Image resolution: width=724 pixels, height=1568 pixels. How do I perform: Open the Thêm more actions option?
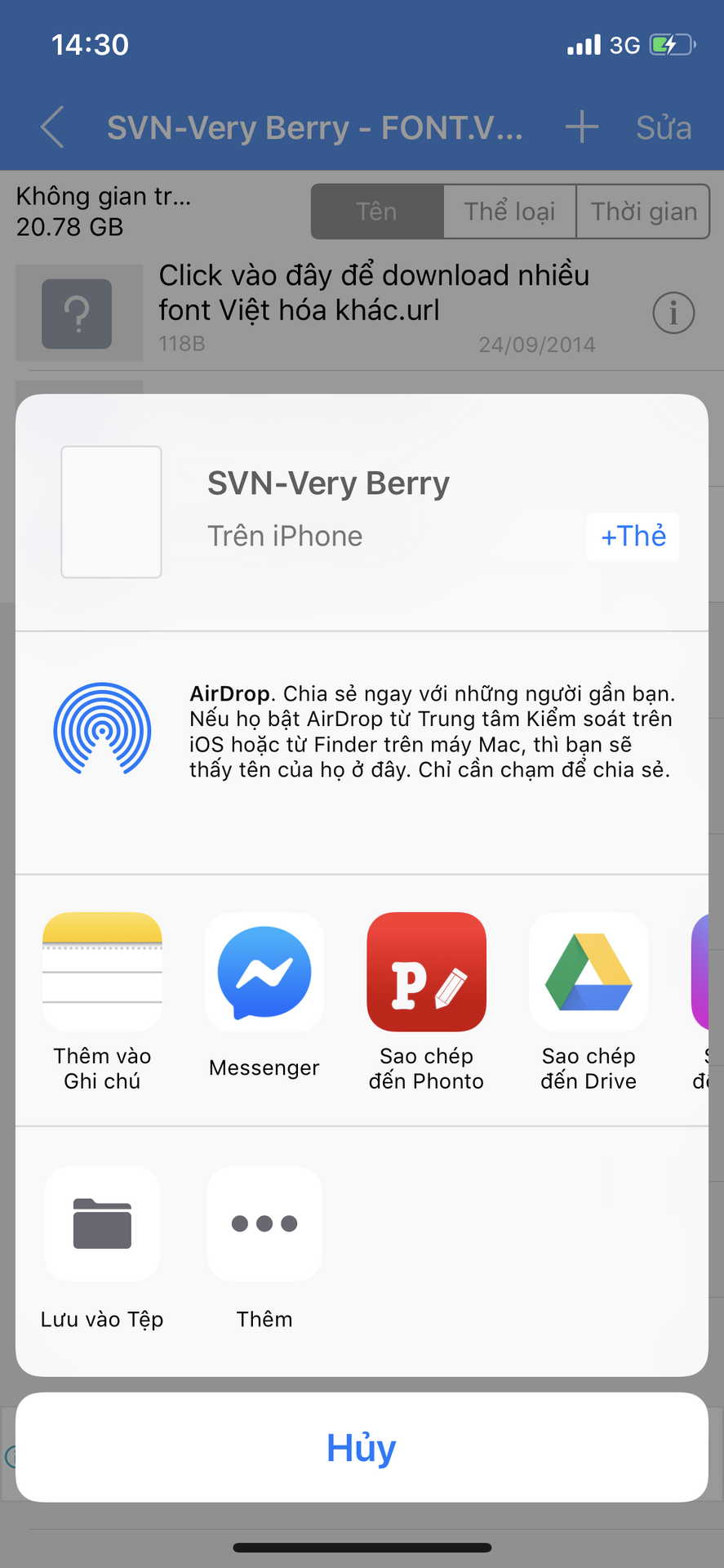coord(264,1223)
